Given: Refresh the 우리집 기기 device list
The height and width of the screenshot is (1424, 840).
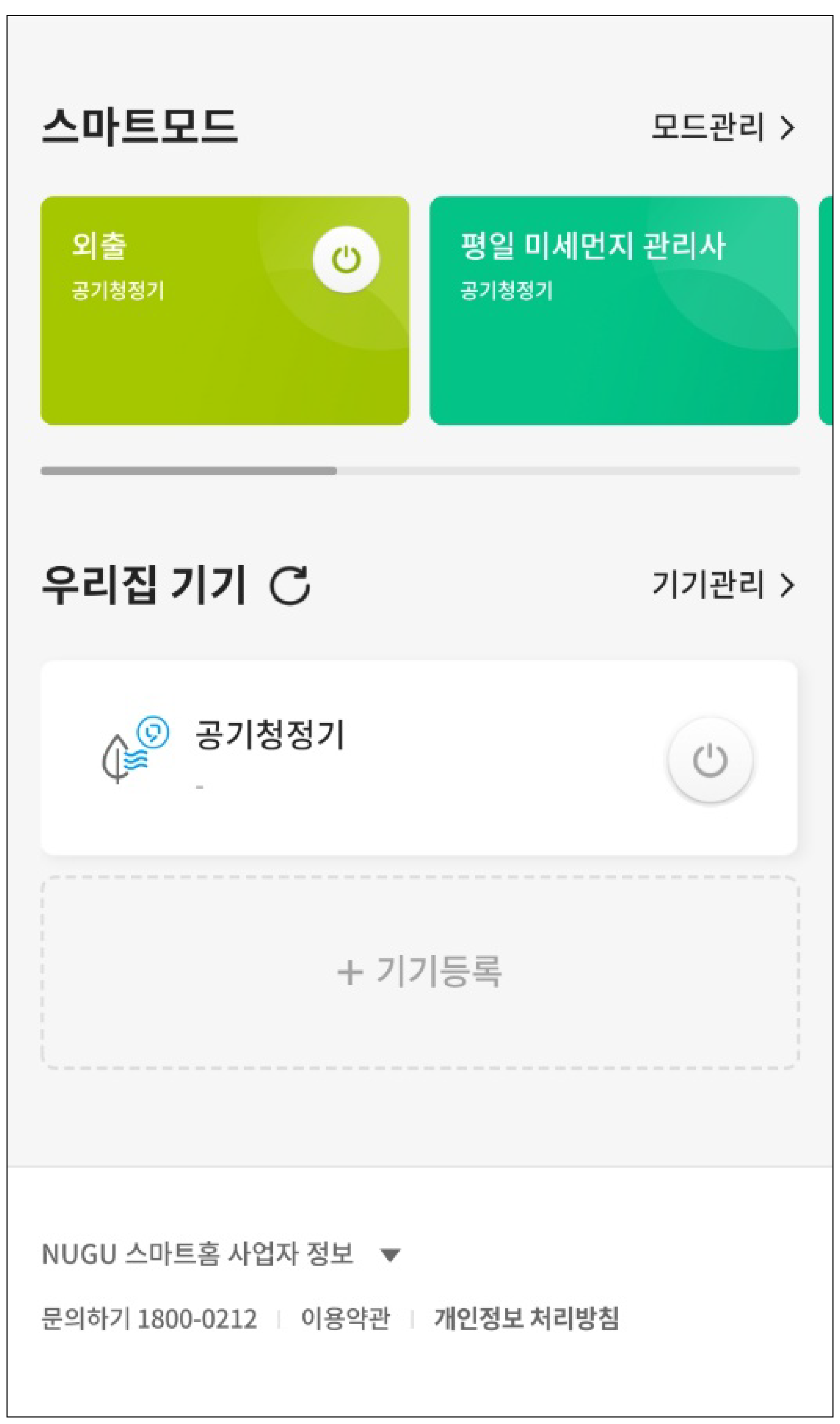Looking at the screenshot, I should 290,585.
